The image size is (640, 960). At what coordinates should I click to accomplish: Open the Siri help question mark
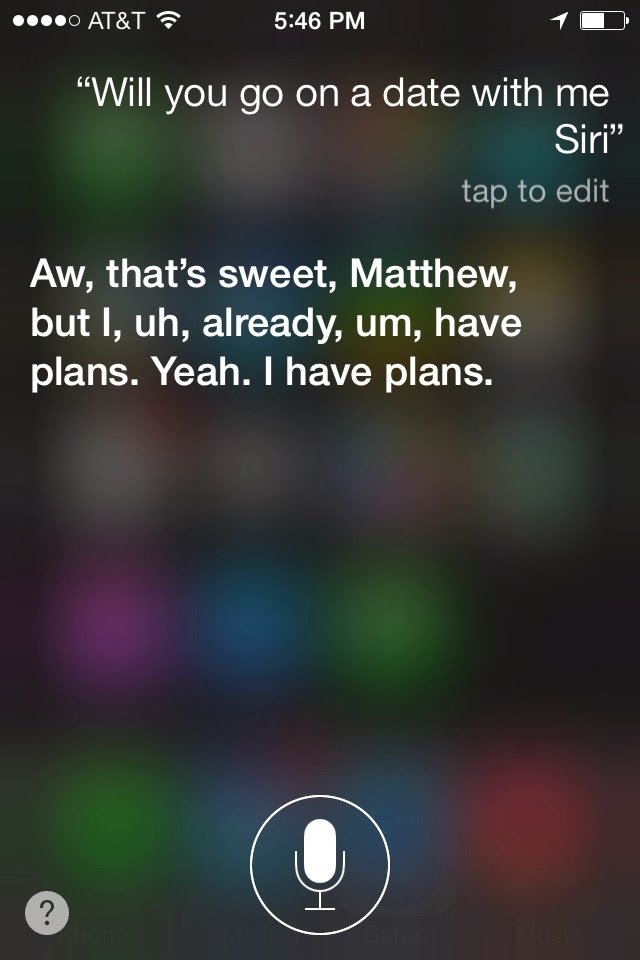click(47, 912)
